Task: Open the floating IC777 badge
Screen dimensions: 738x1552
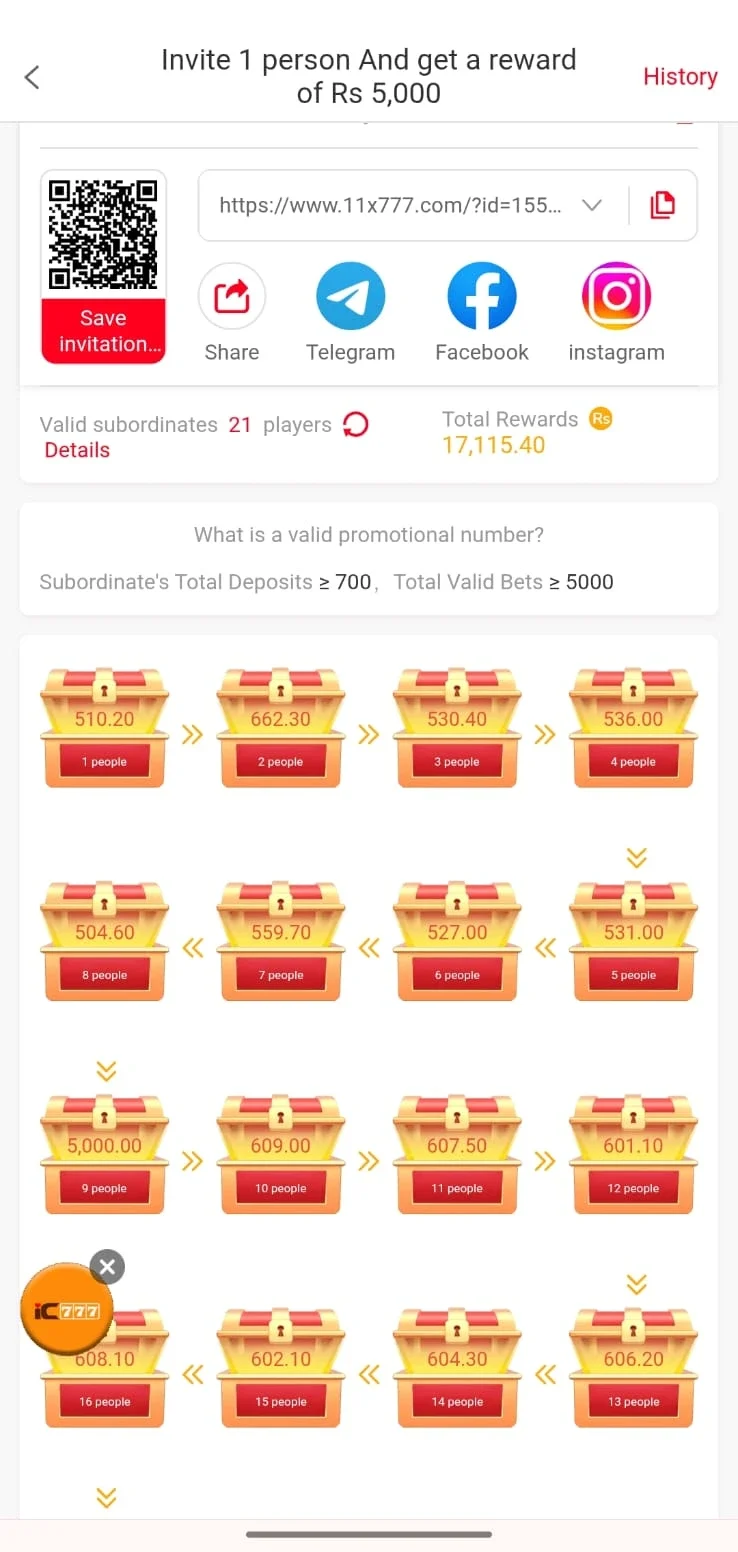Action: [x=66, y=1310]
